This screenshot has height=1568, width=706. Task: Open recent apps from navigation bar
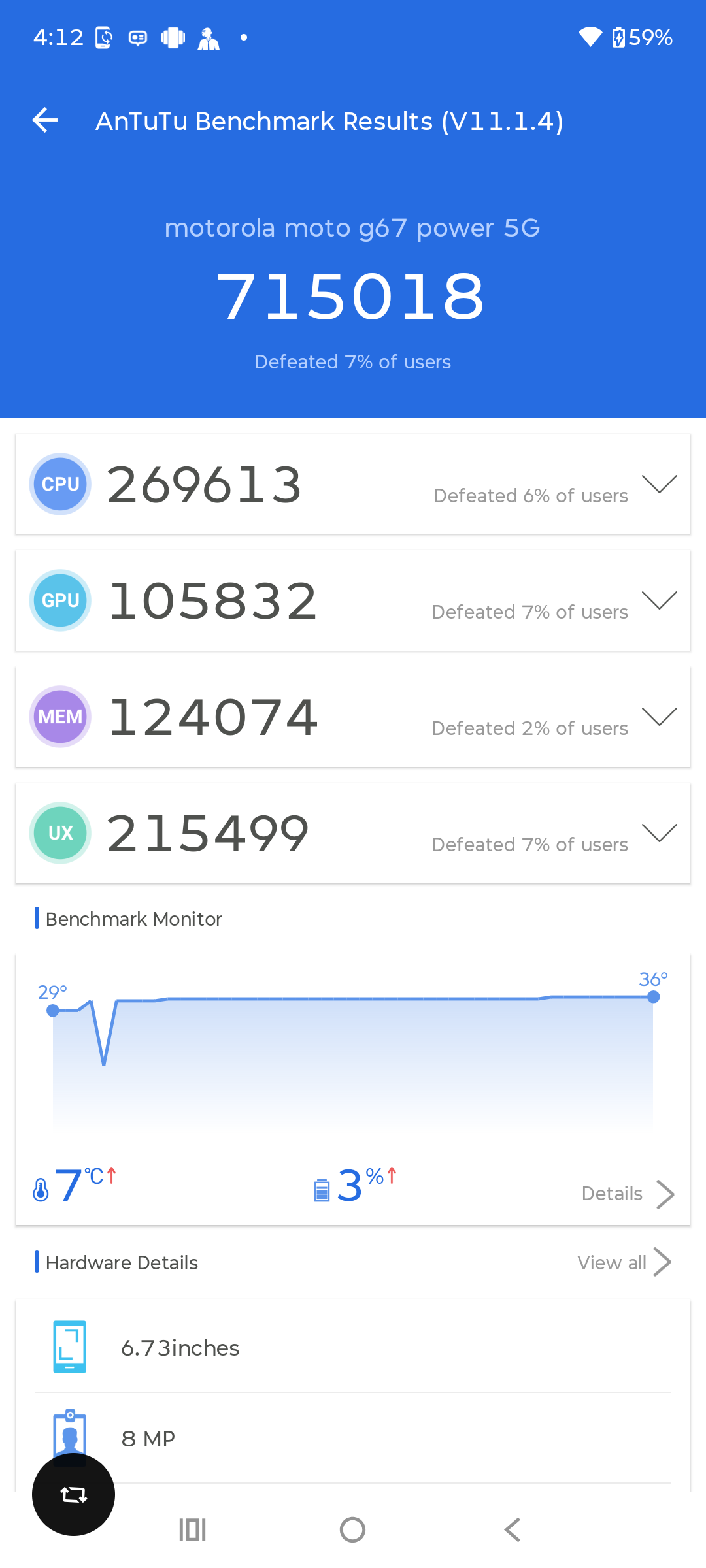[193, 1529]
